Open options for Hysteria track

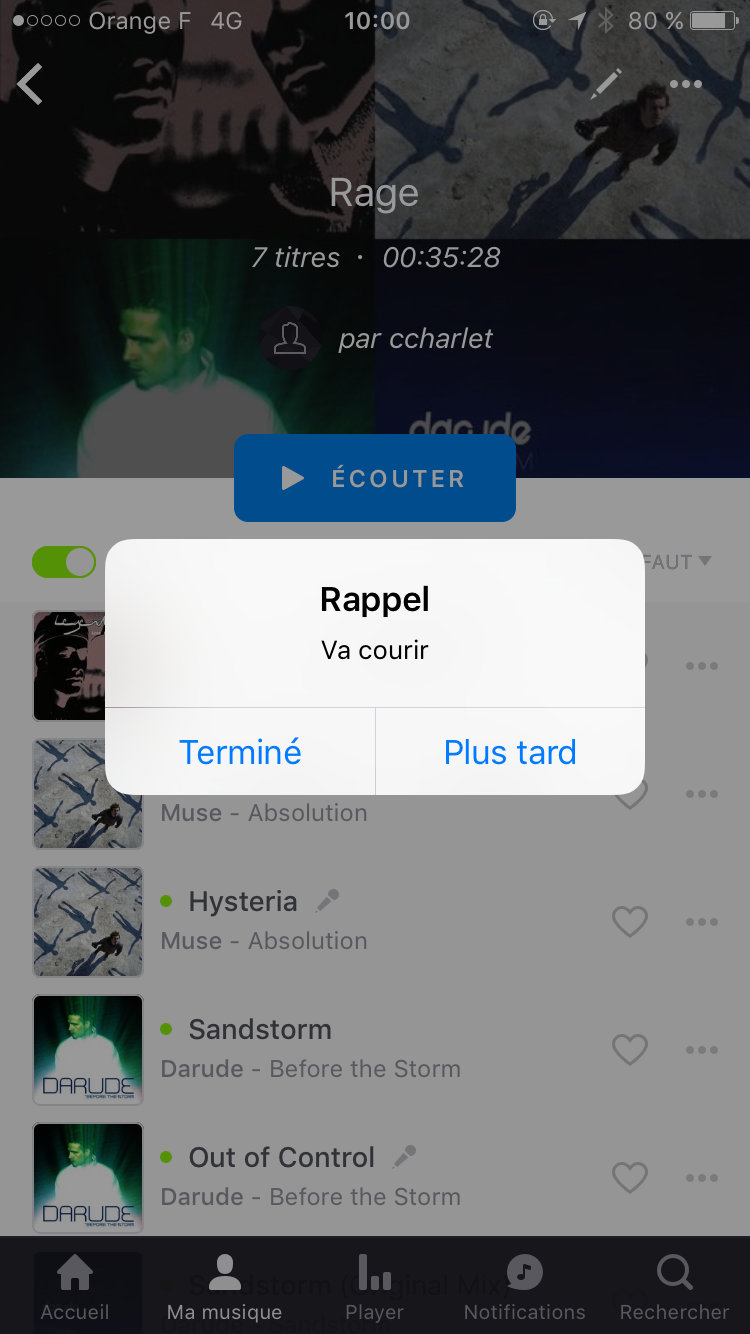click(x=702, y=921)
